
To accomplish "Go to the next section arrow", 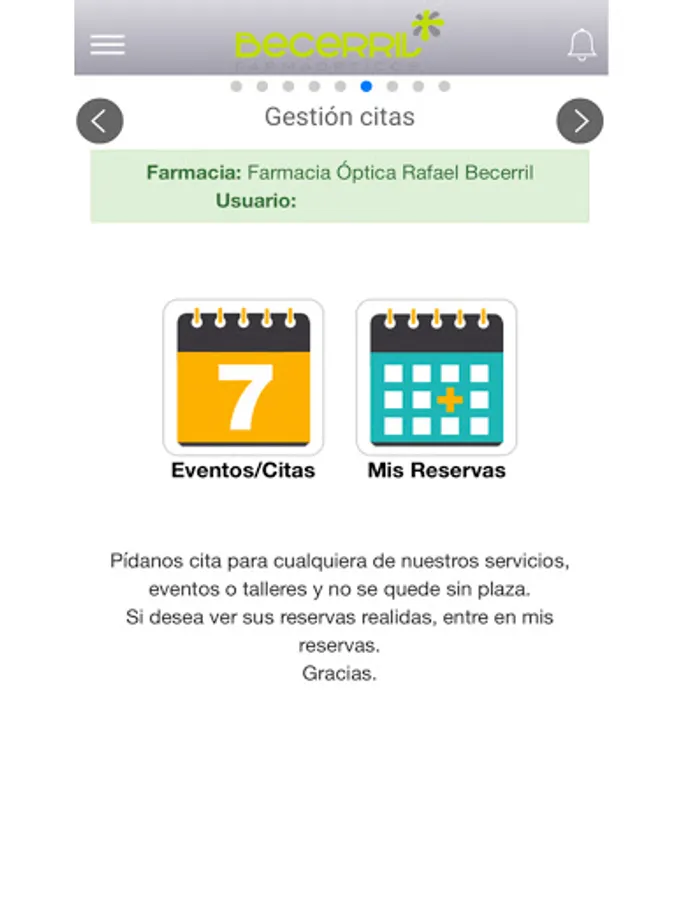I will tap(580, 121).
